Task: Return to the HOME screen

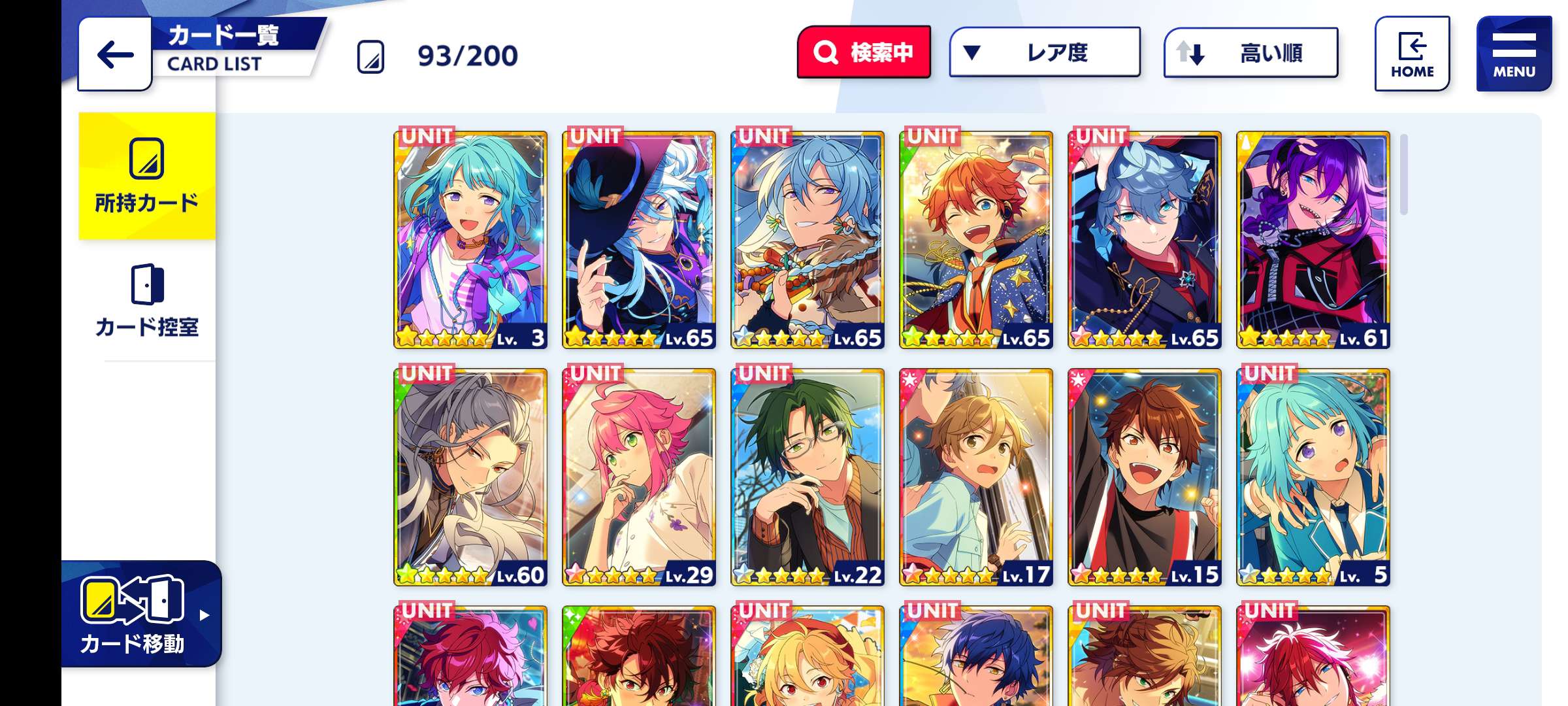Action: 1412,54
